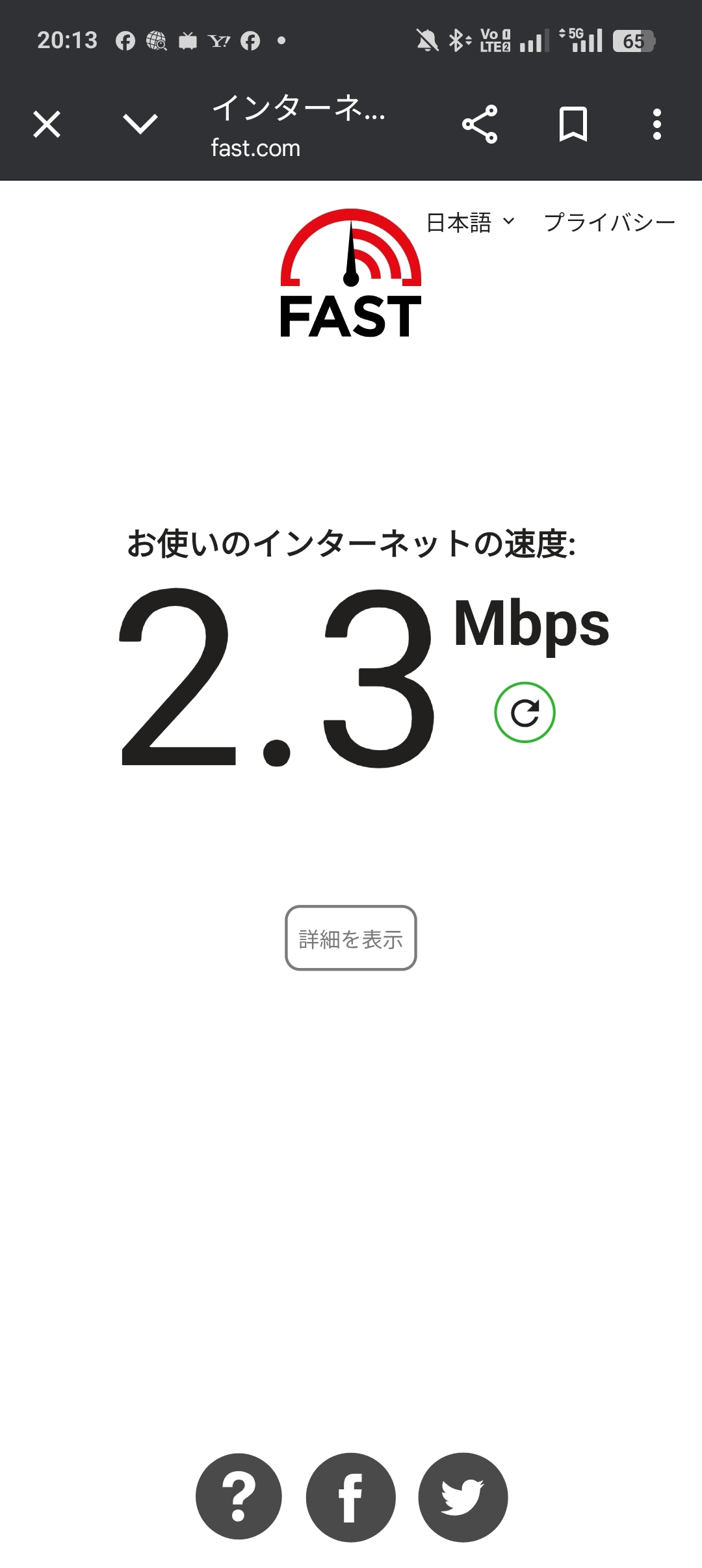702x1568 pixels.
Task: Open the 日本語 language dropdown
Action: pos(470,222)
